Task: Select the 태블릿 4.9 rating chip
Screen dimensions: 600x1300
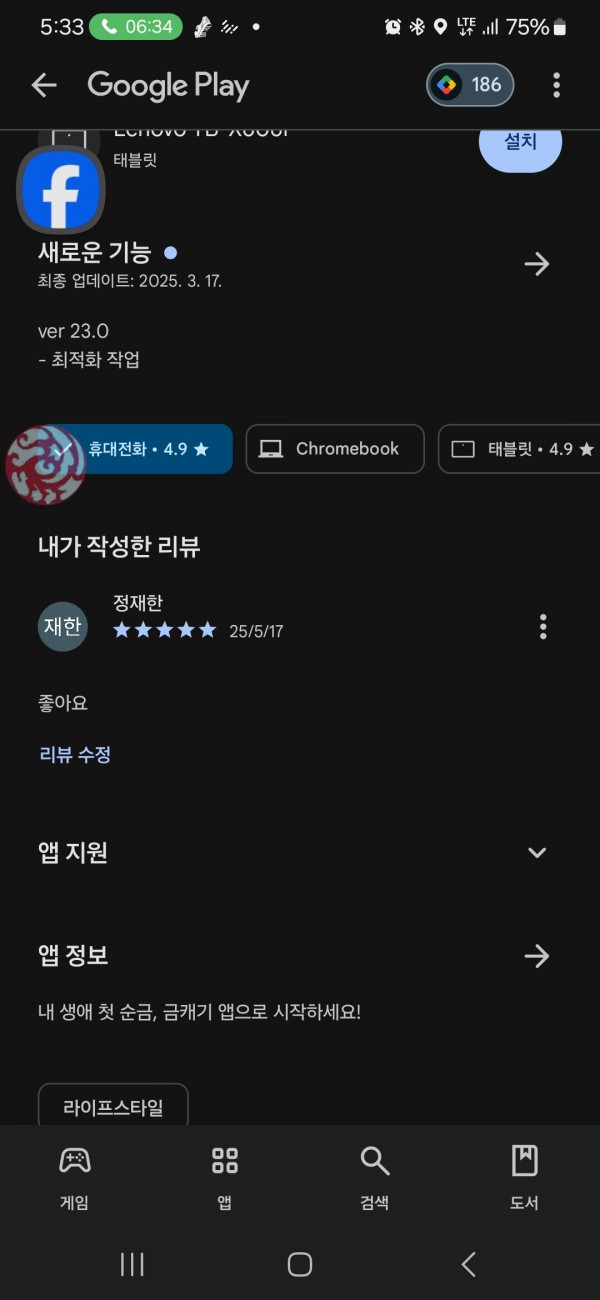Action: pos(519,449)
